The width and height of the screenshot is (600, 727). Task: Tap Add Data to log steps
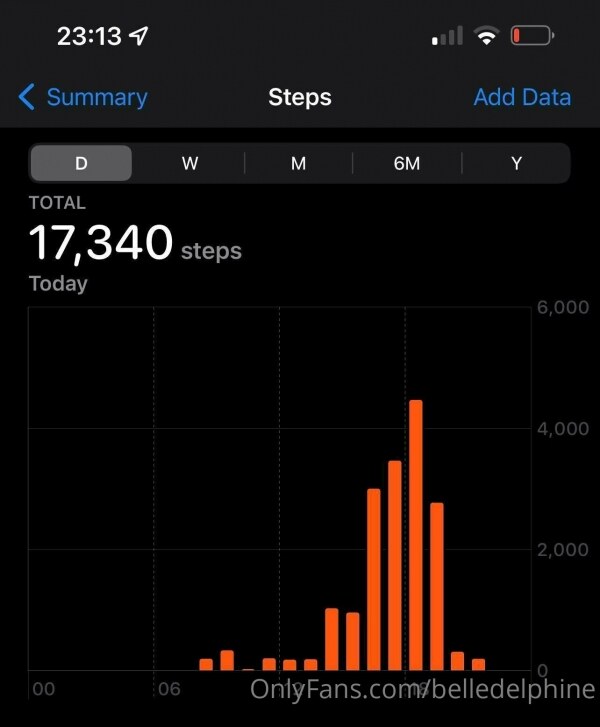(521, 97)
